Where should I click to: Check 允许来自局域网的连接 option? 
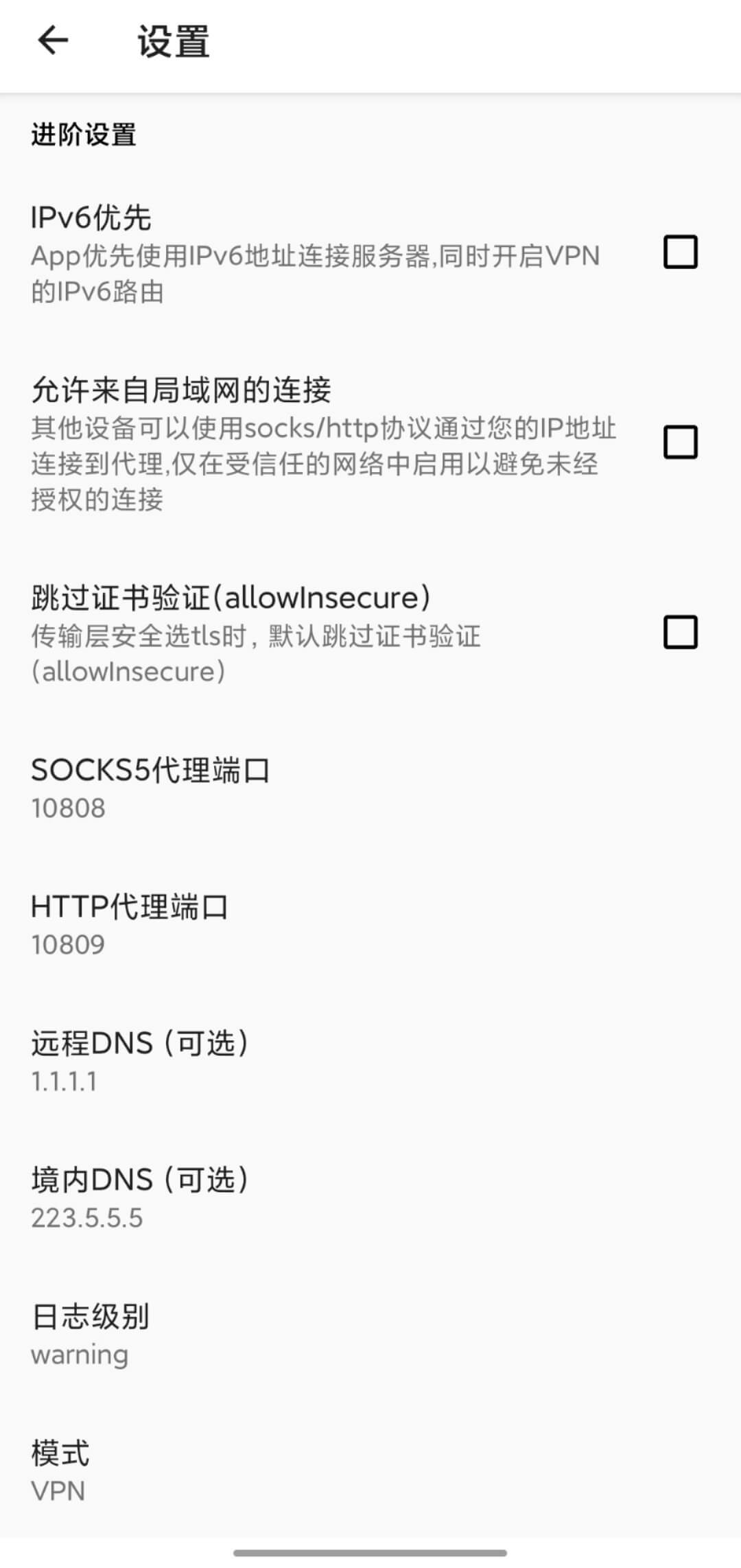[680, 442]
